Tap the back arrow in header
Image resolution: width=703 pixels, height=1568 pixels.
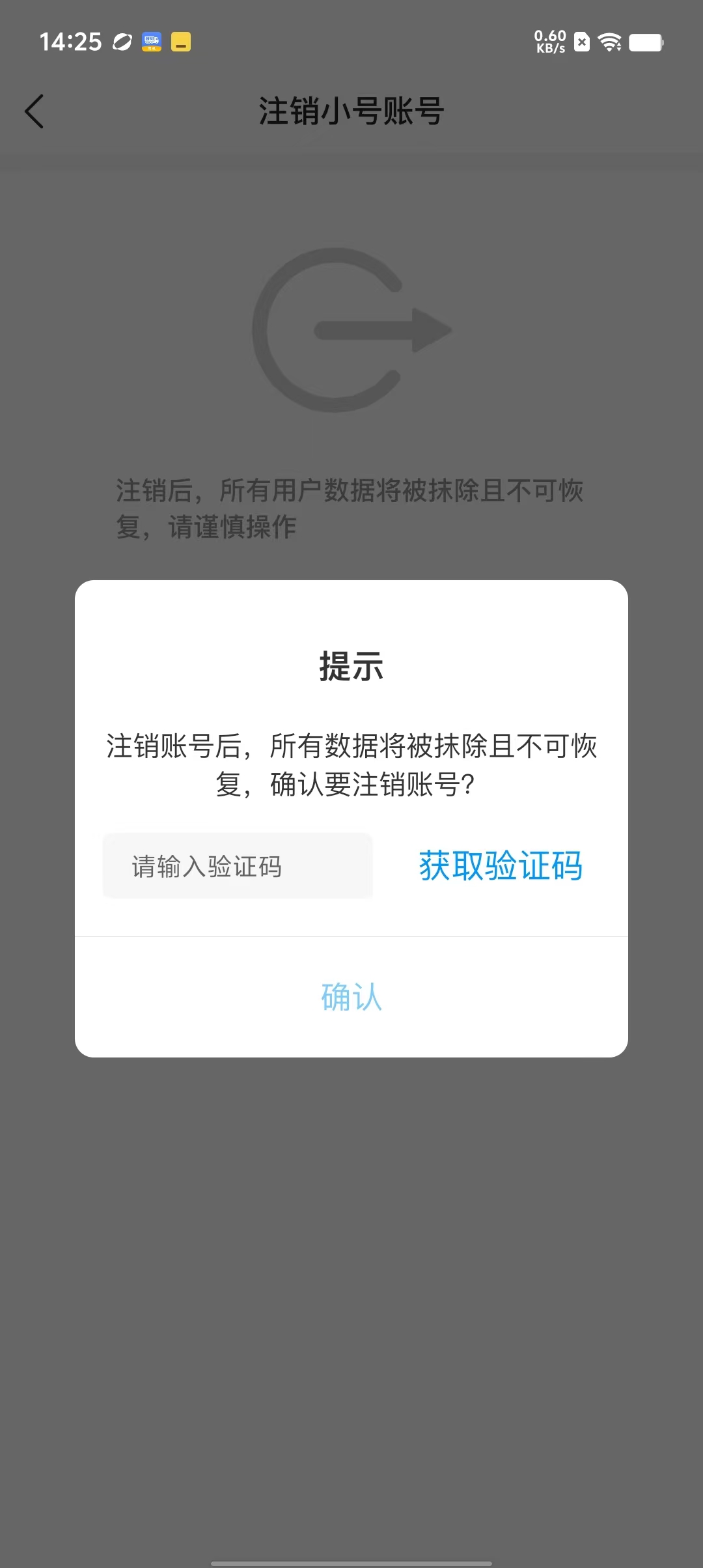click(x=34, y=111)
